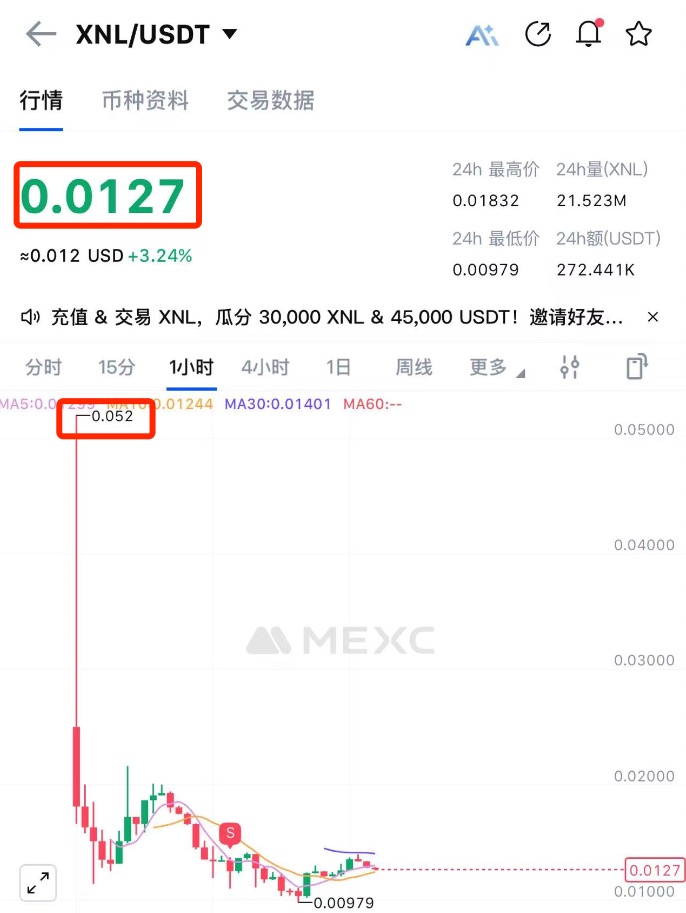Expand the chart to fullscreen
Screen dimensions: 686x913
point(38,883)
